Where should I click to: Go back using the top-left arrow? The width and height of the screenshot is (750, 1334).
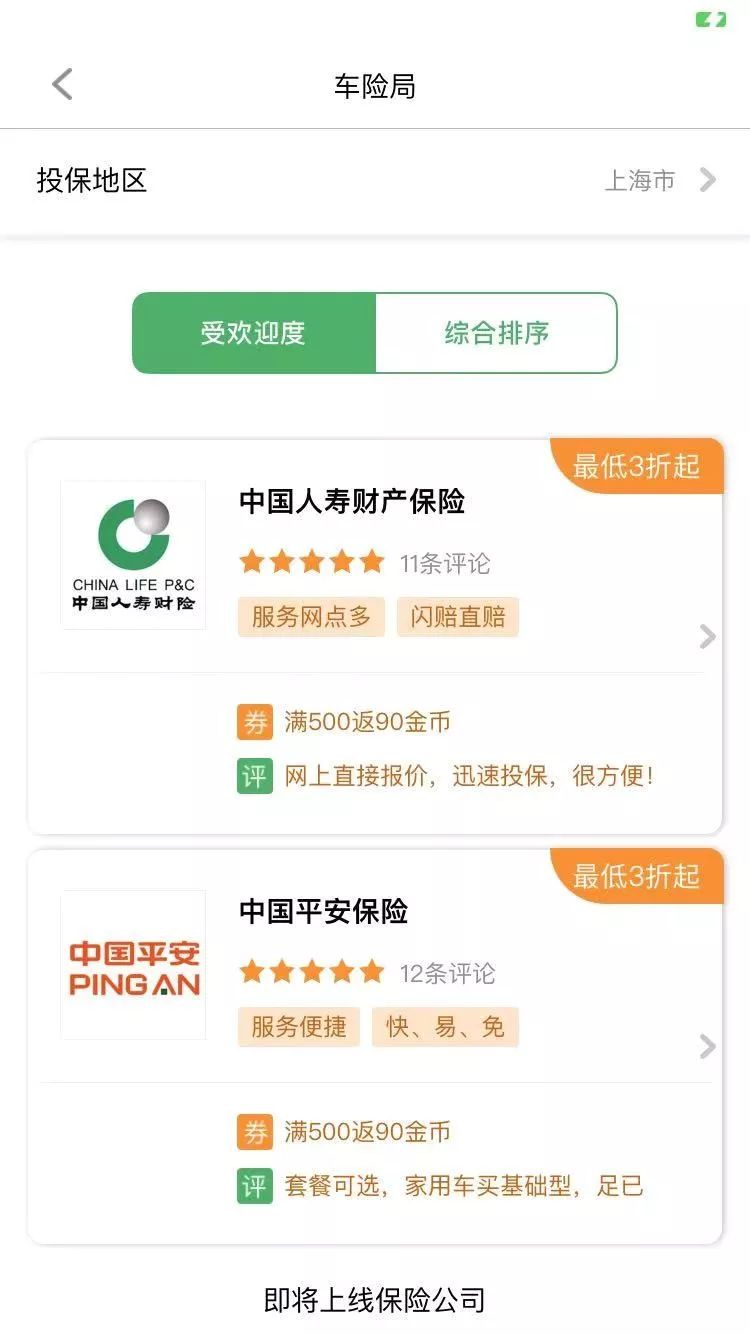62,85
